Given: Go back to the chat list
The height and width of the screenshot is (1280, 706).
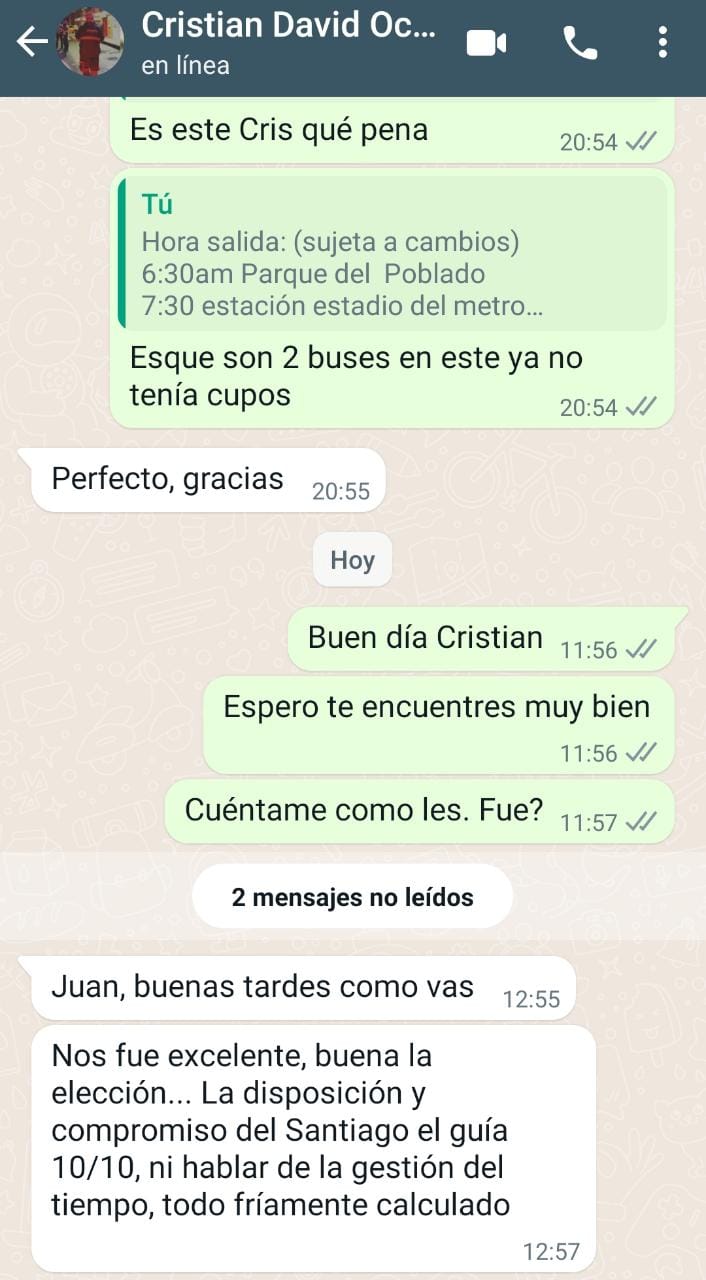Looking at the screenshot, I should tap(32, 42).
